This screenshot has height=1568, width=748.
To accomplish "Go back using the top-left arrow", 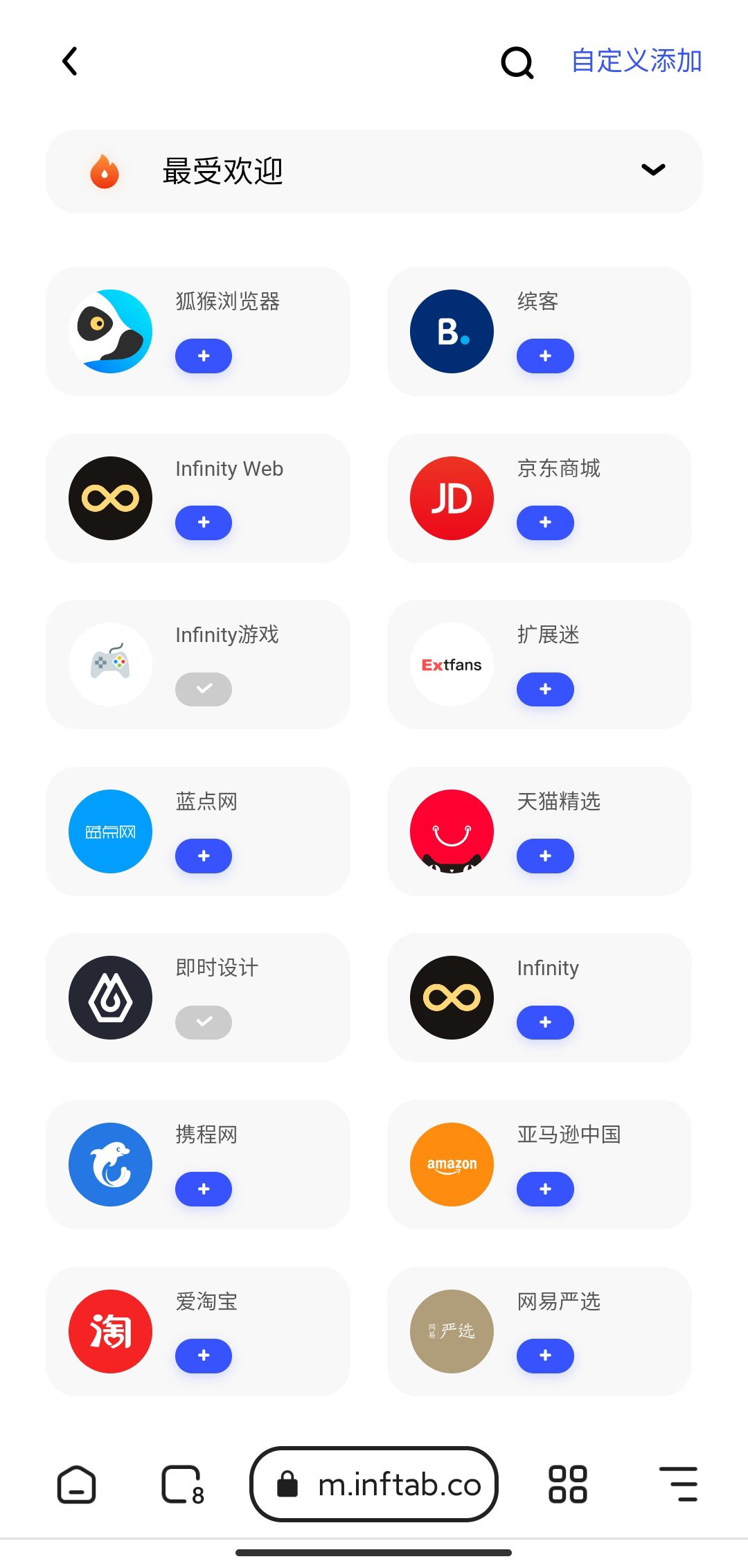I will 70,61.
